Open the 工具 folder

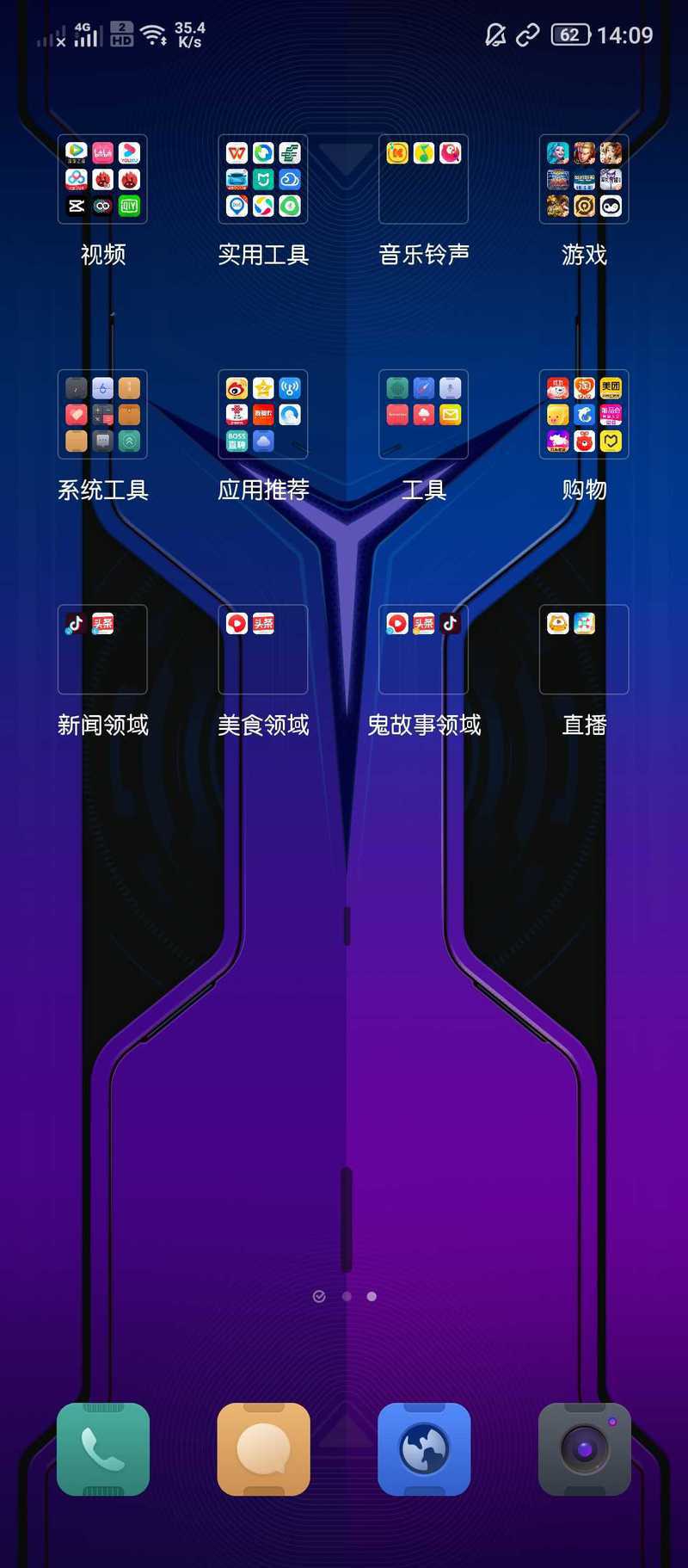point(424,414)
